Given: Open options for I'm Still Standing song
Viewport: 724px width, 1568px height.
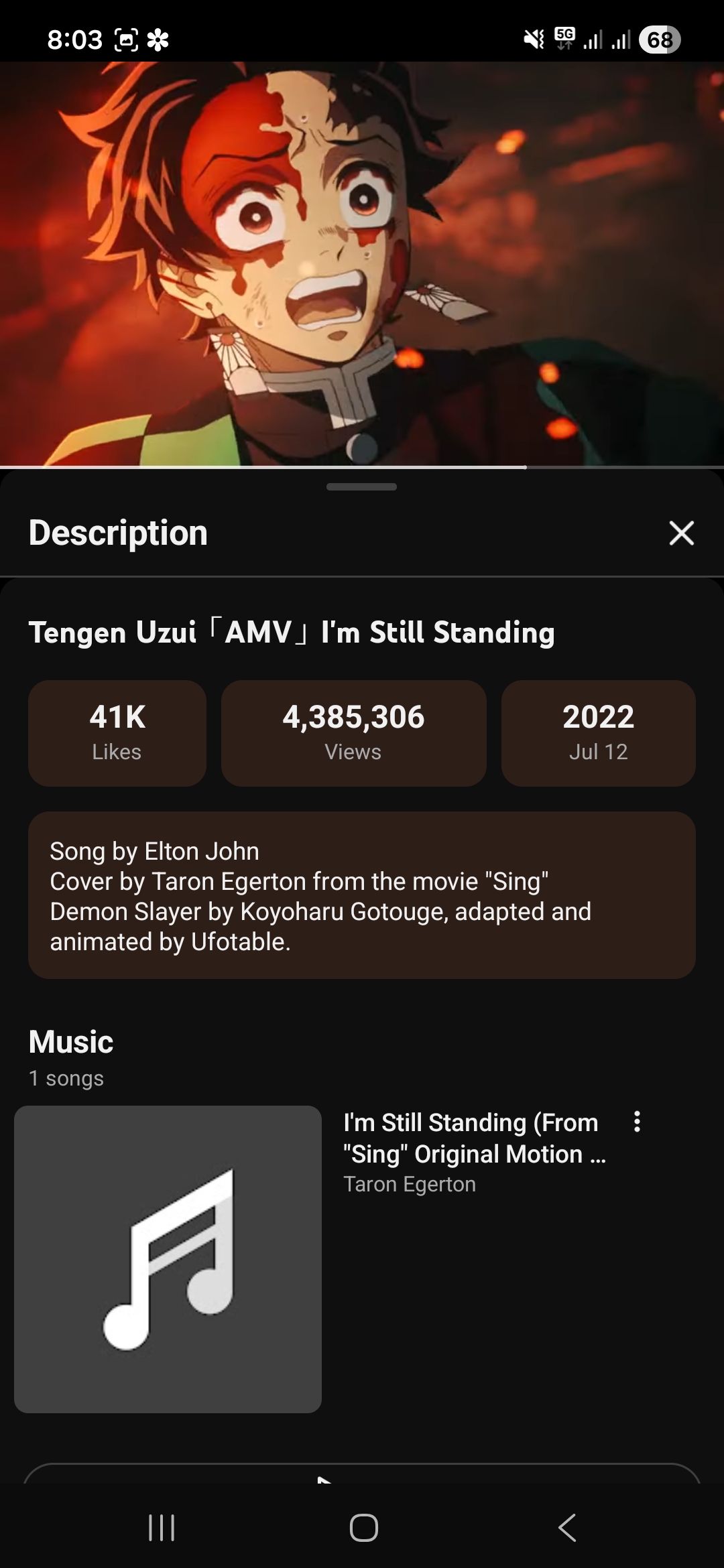Looking at the screenshot, I should 637,1122.
